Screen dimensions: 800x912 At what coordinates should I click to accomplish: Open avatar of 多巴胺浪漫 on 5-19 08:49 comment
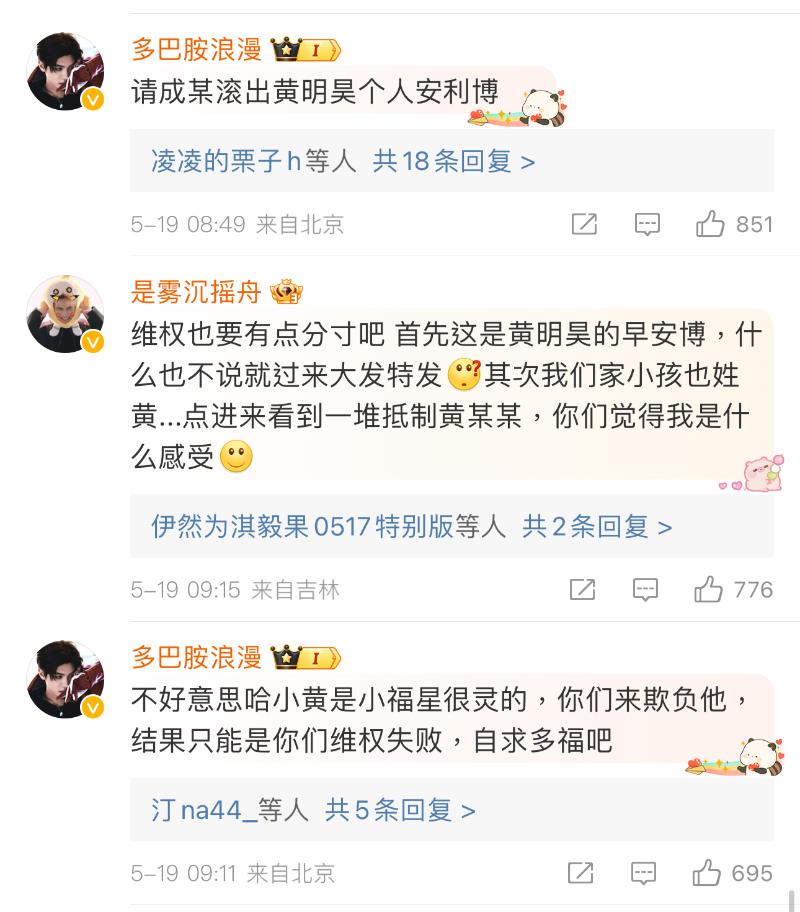point(65,71)
